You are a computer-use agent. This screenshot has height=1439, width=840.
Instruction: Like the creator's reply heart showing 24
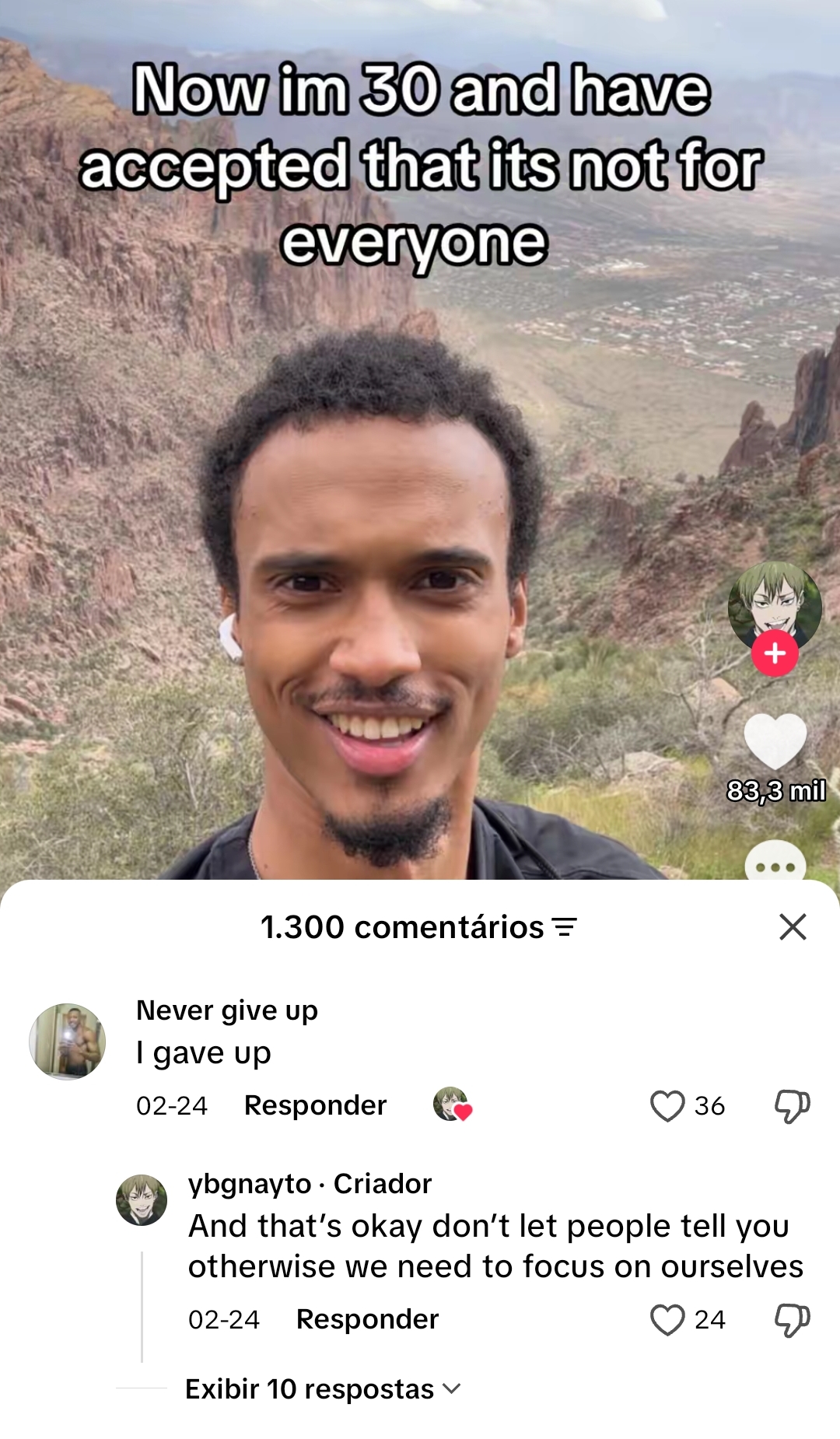pyautogui.click(x=669, y=1318)
